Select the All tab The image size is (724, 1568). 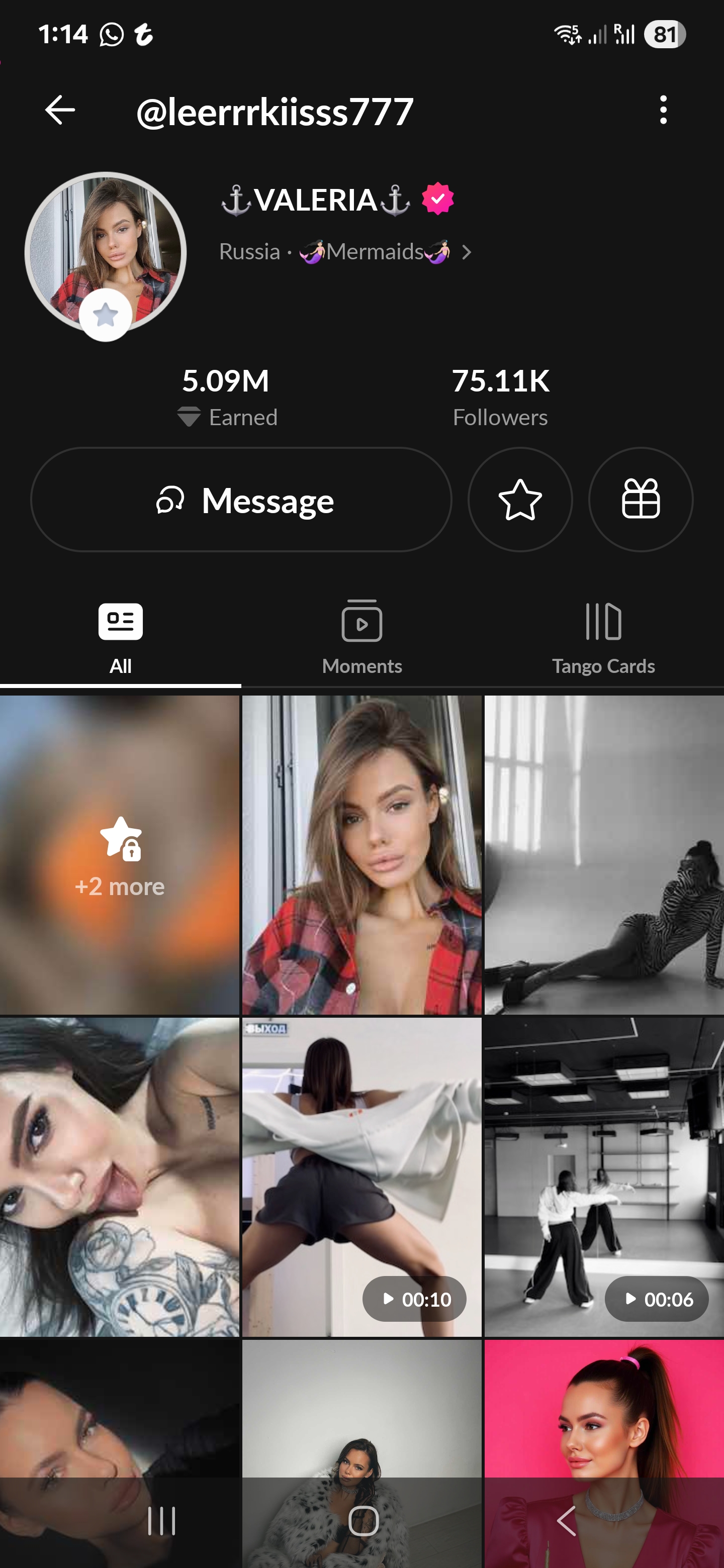tap(121, 637)
